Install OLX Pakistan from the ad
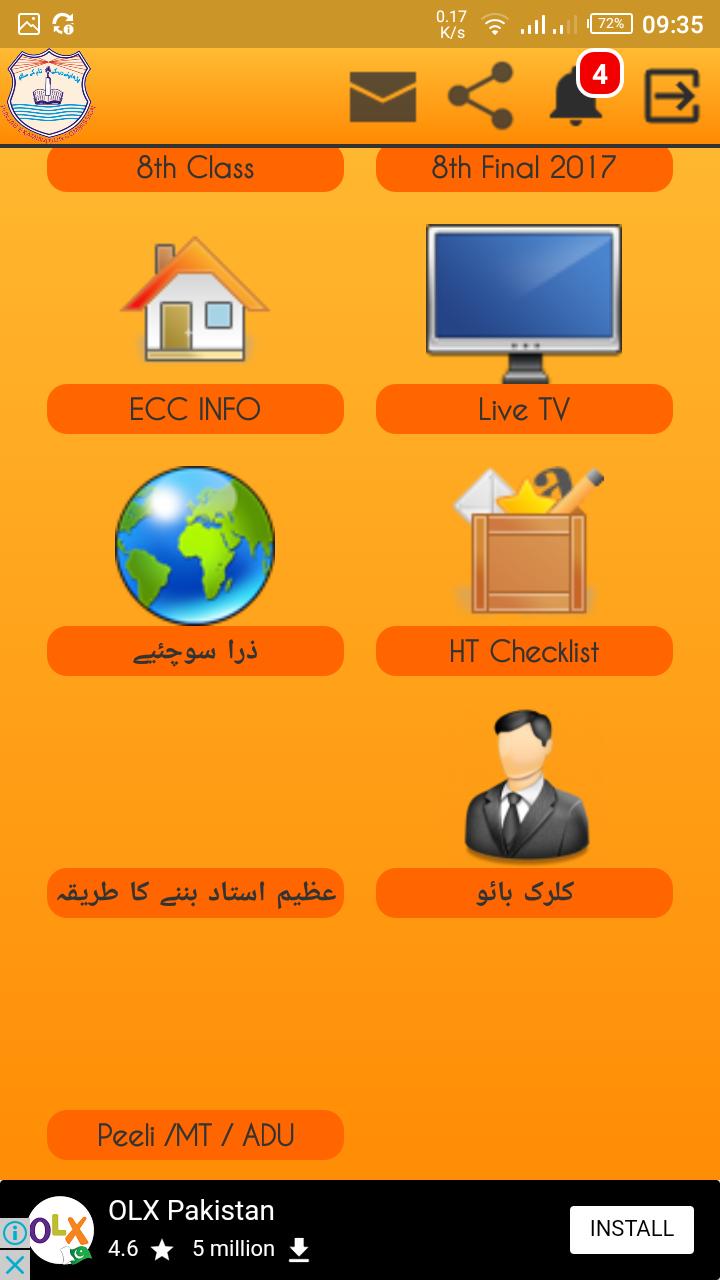720x1280 pixels. (x=631, y=1229)
